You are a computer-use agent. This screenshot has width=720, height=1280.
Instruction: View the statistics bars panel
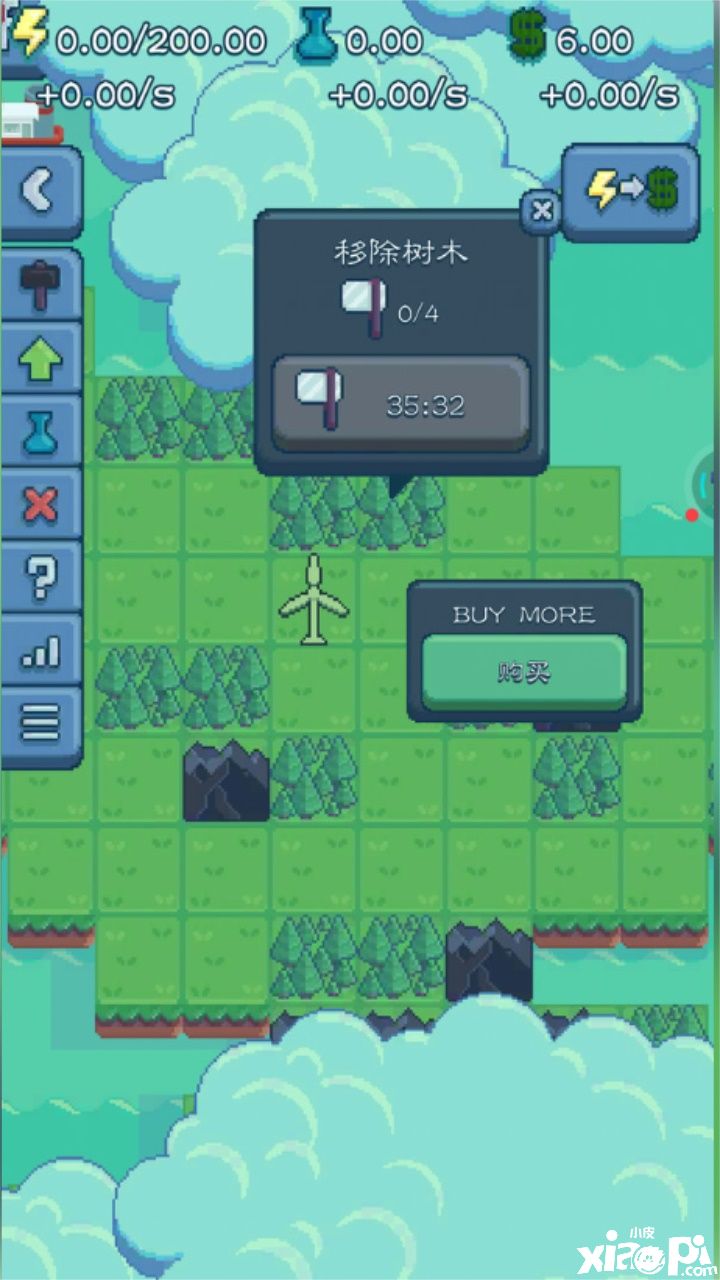pos(40,650)
